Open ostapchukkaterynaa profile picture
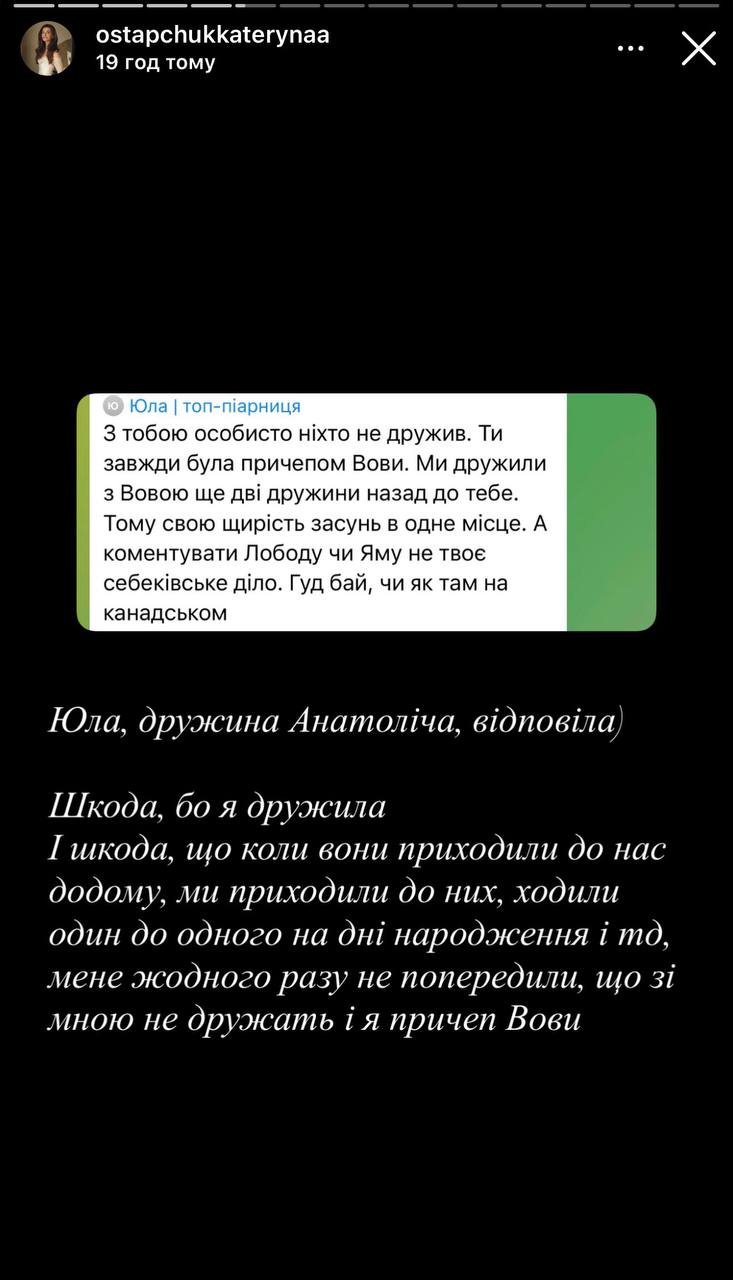 point(47,48)
